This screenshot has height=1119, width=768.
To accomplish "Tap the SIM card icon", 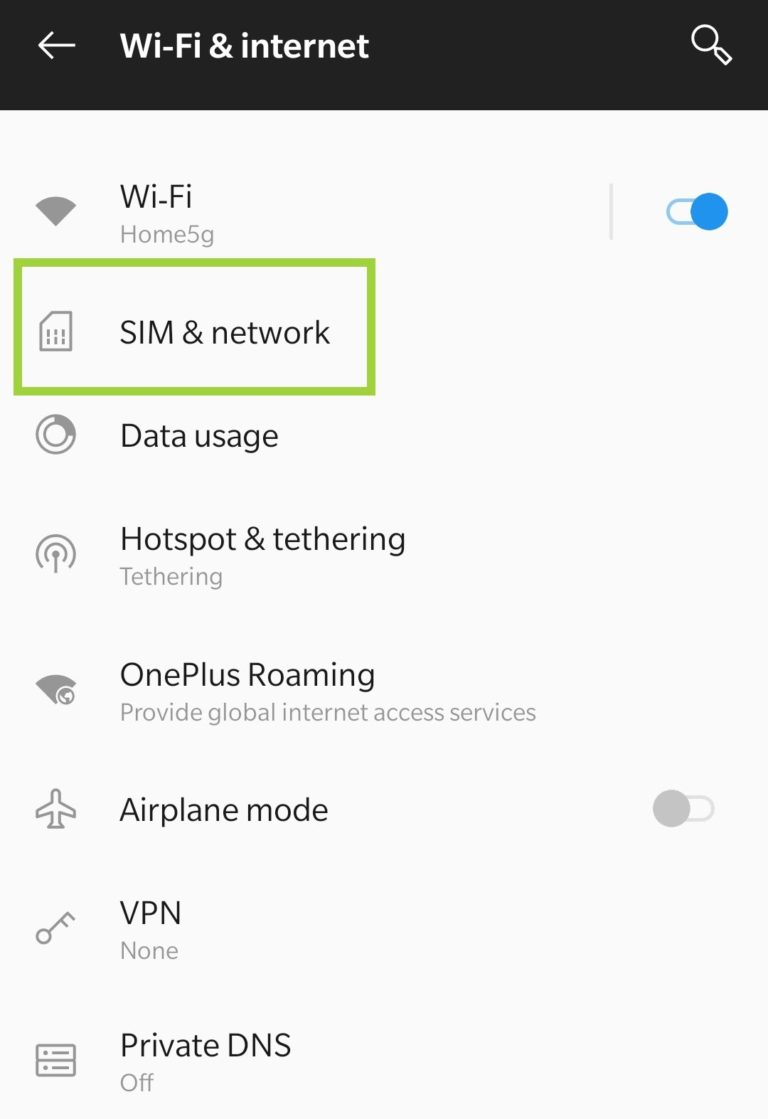I will [x=55, y=331].
